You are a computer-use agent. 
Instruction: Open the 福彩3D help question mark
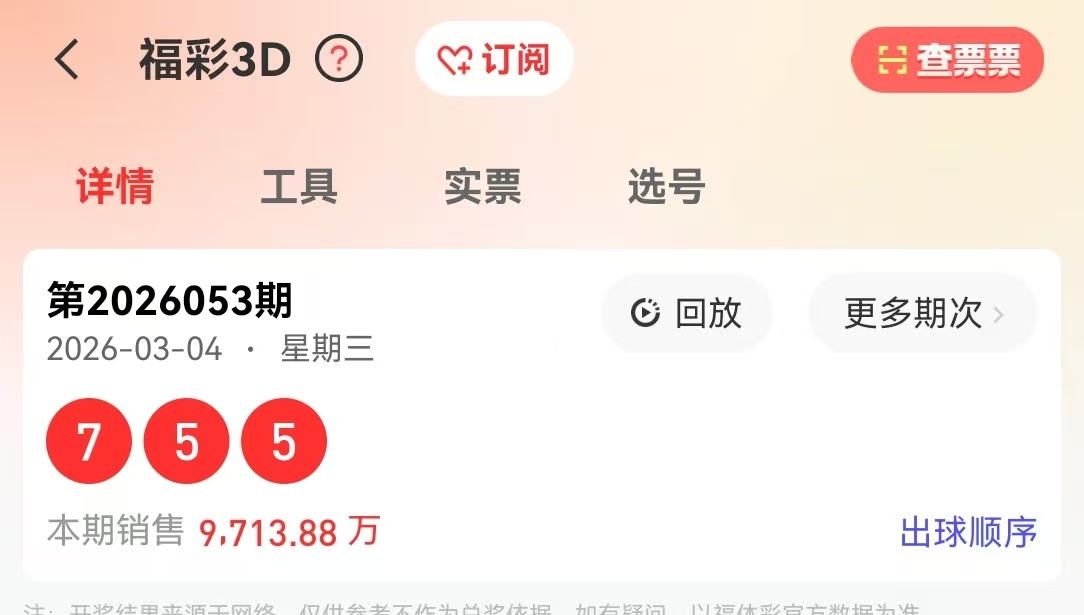click(x=339, y=60)
